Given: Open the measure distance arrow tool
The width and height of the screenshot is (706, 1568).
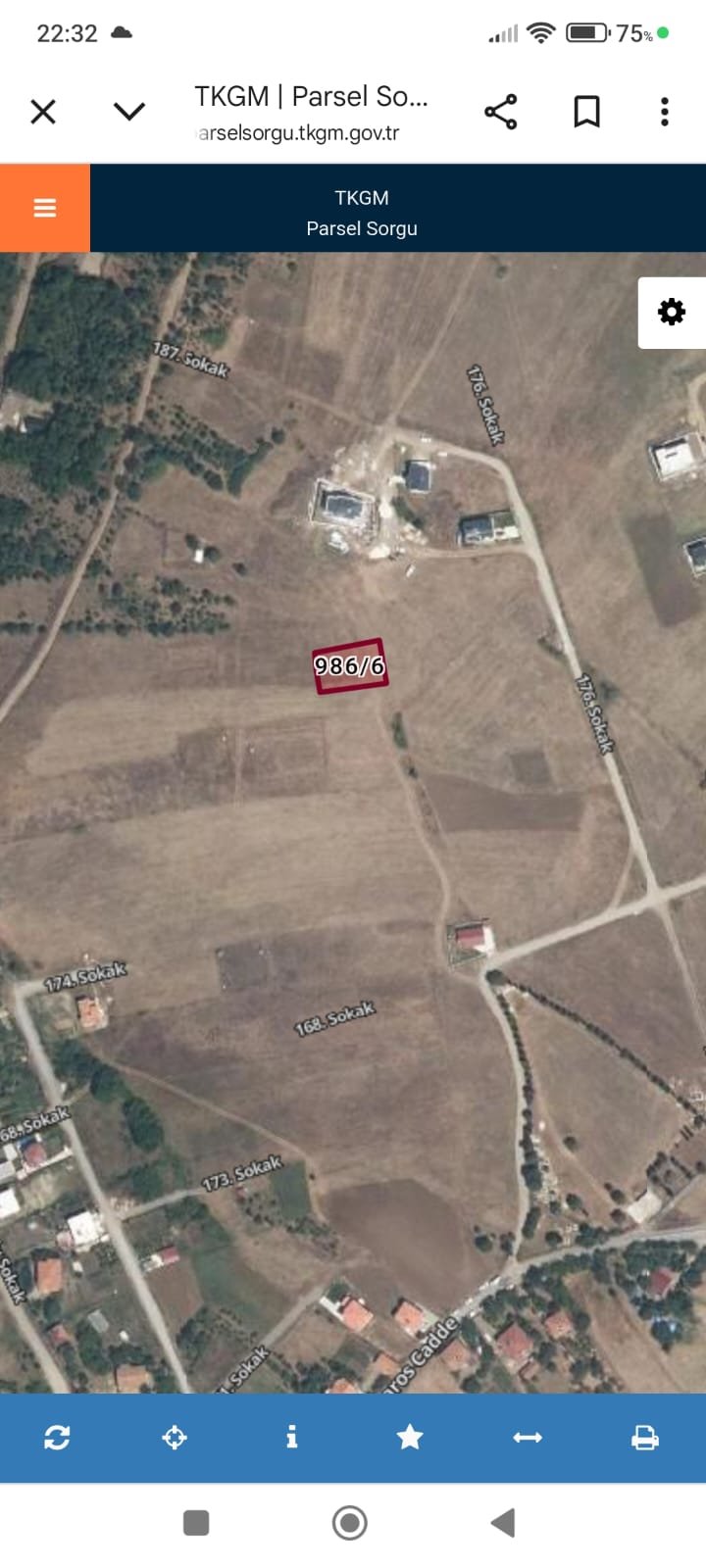Looking at the screenshot, I should pos(528,1438).
